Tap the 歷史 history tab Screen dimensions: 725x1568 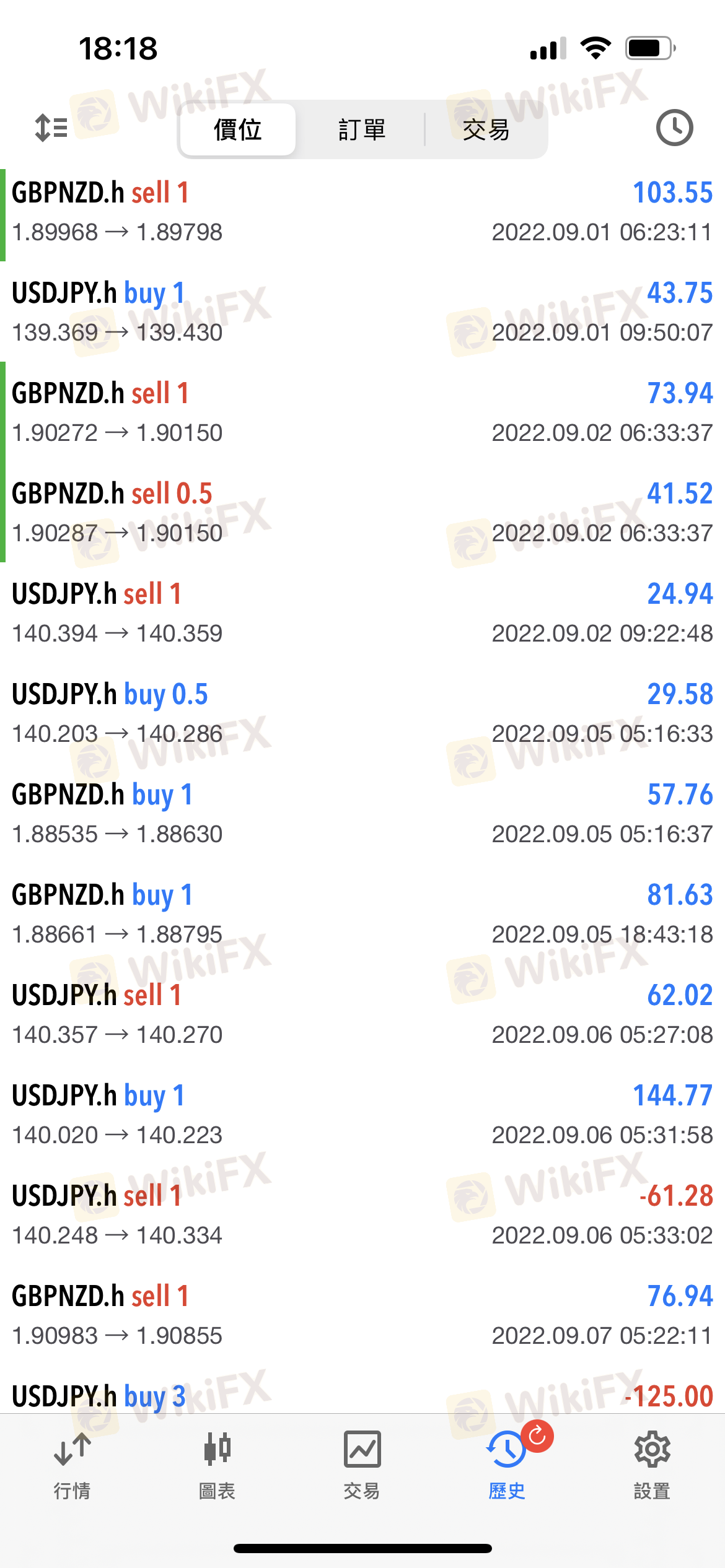click(x=507, y=1465)
